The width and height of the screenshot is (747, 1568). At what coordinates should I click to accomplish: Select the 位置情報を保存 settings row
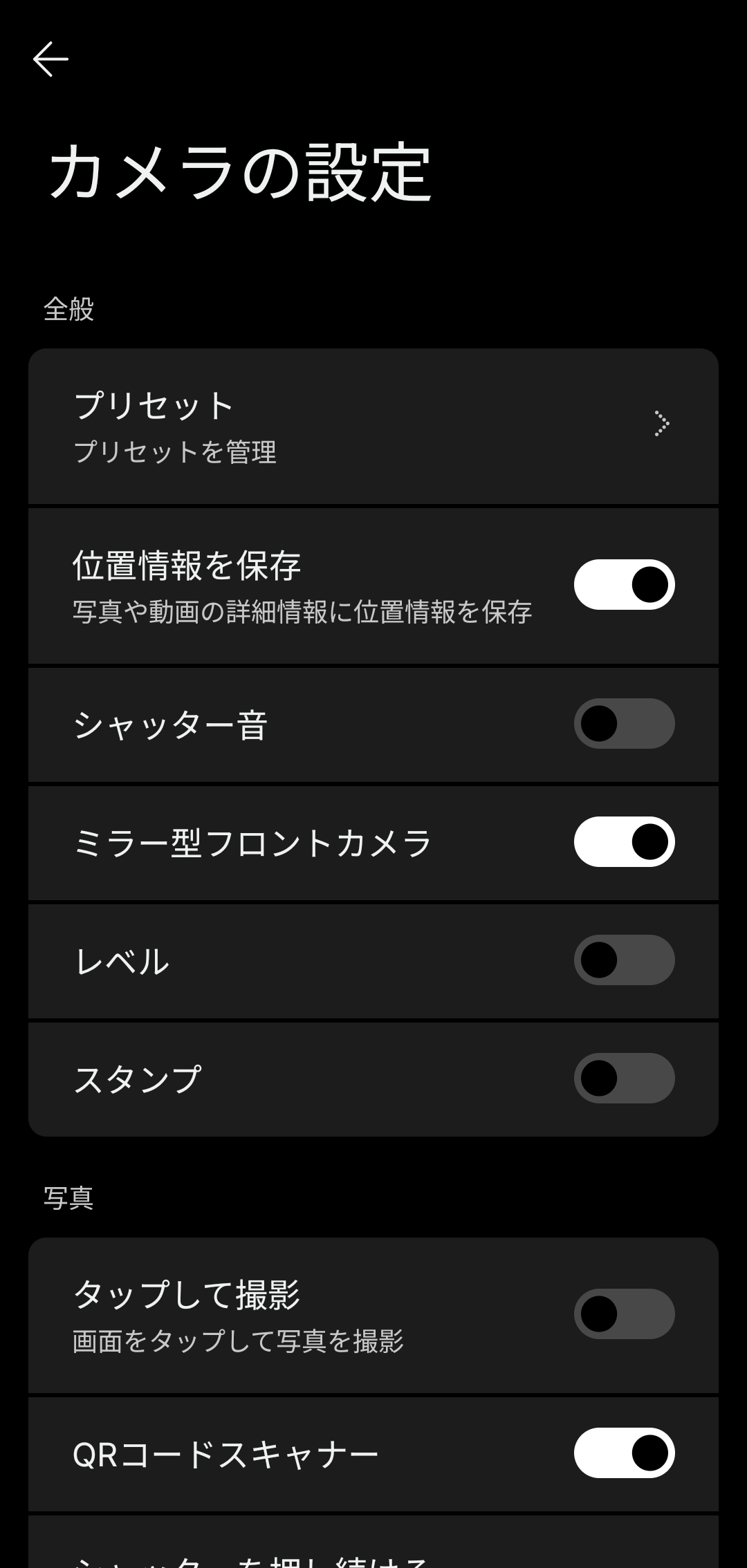[x=277, y=584]
